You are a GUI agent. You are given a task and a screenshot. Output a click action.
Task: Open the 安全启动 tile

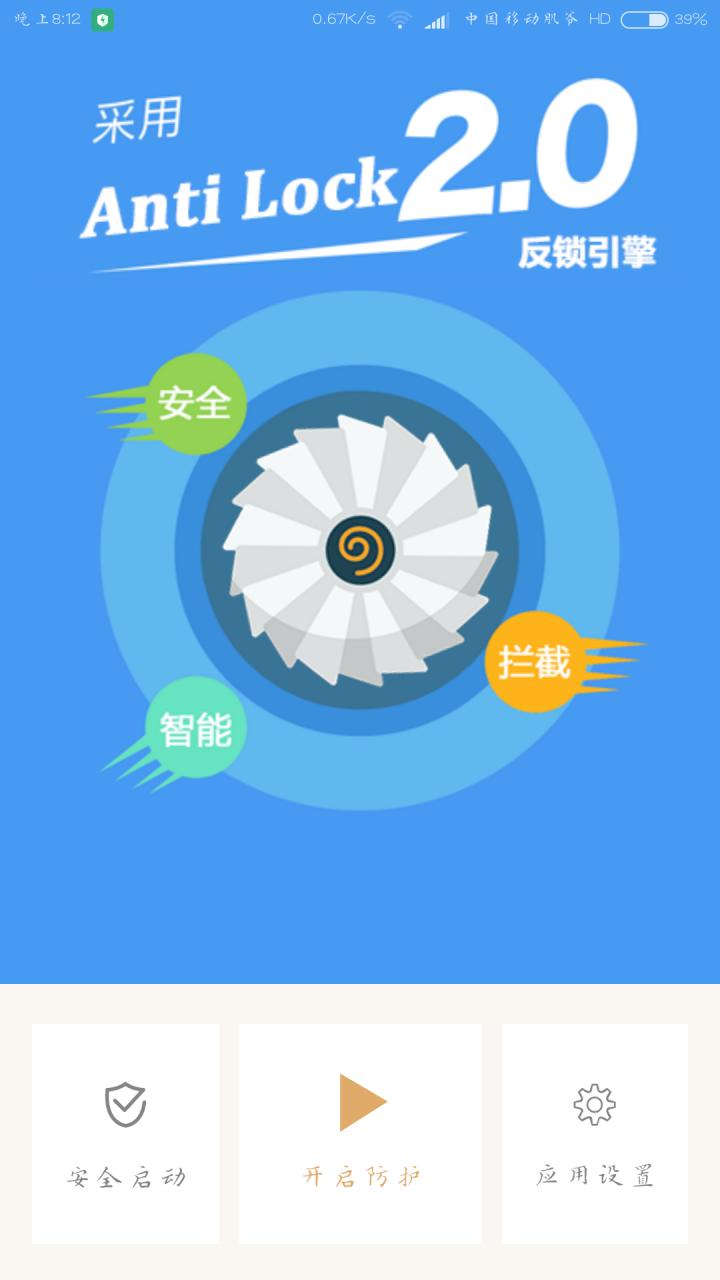pyautogui.click(x=125, y=1133)
